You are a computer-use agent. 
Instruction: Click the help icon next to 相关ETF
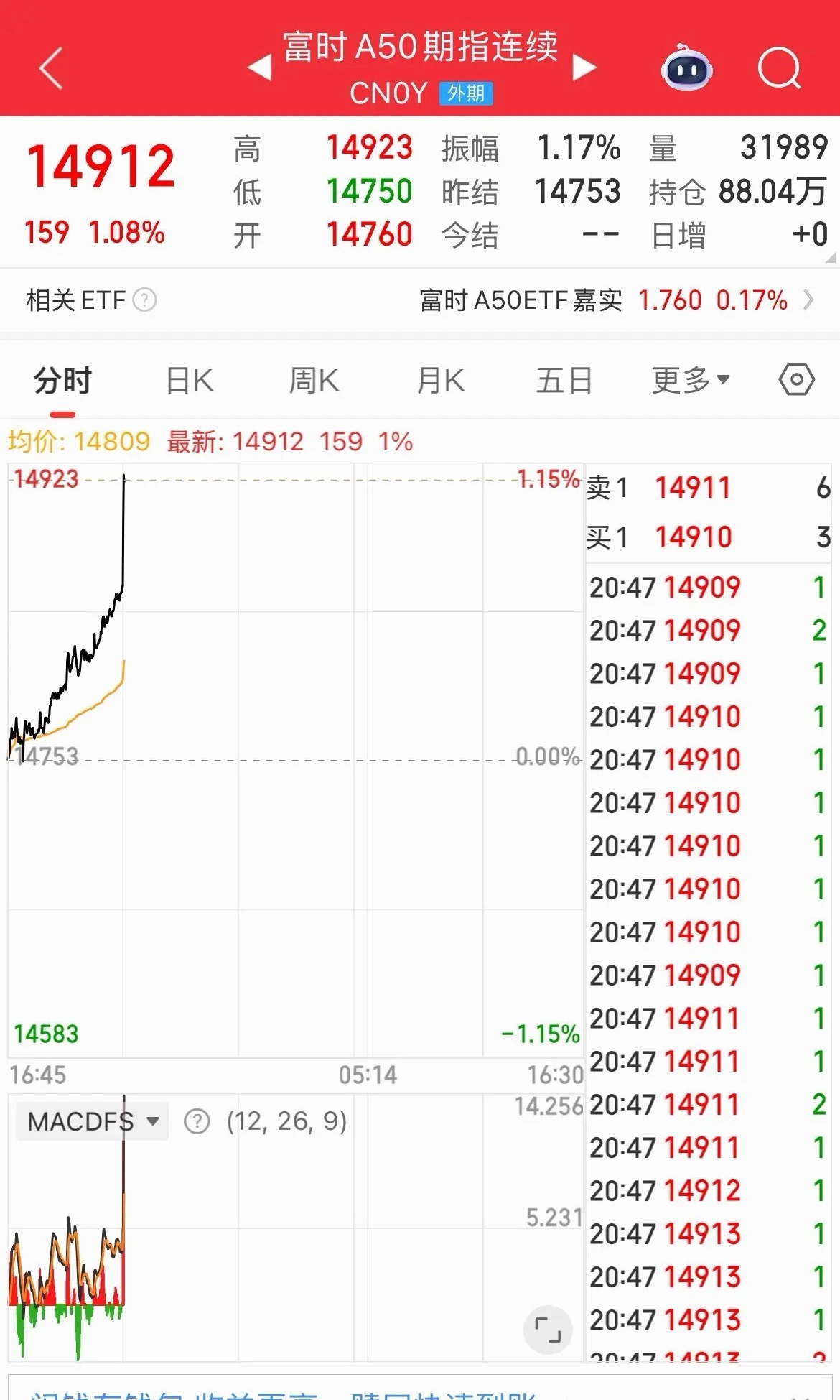(146, 300)
